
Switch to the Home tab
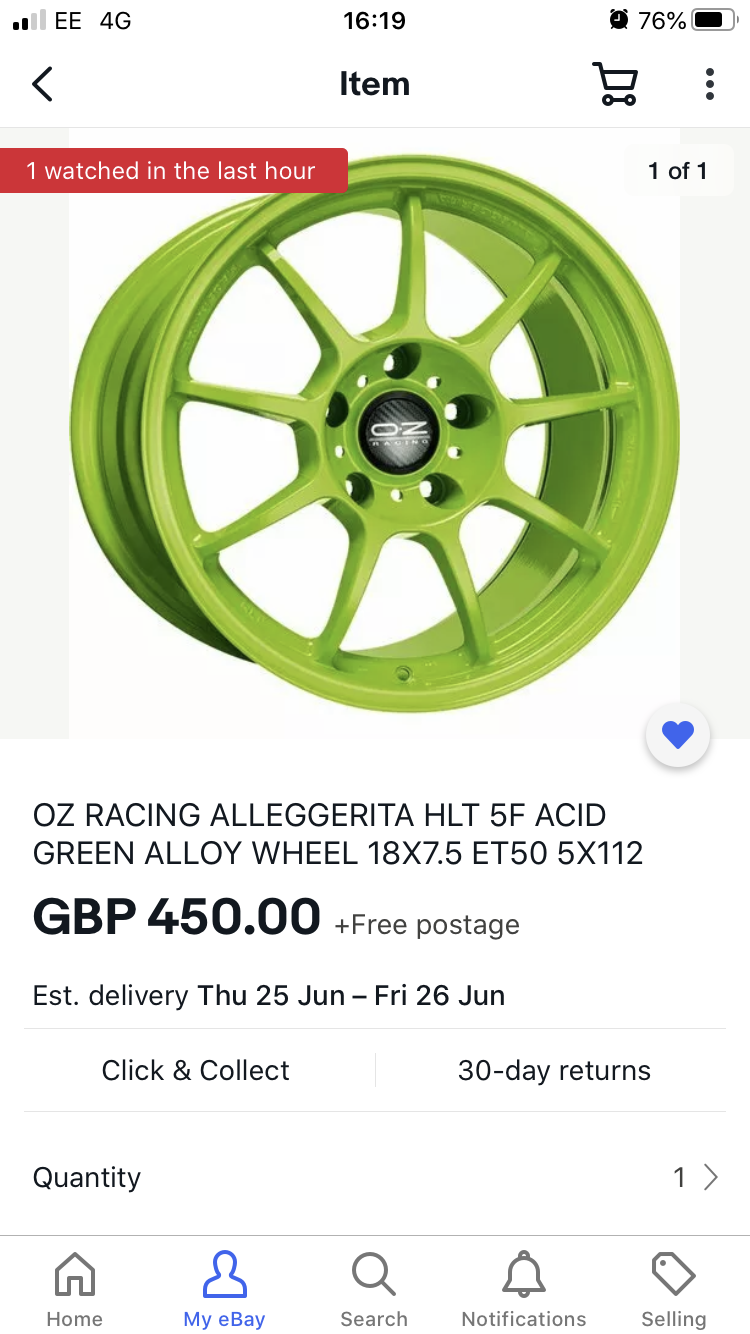[x=75, y=1289]
